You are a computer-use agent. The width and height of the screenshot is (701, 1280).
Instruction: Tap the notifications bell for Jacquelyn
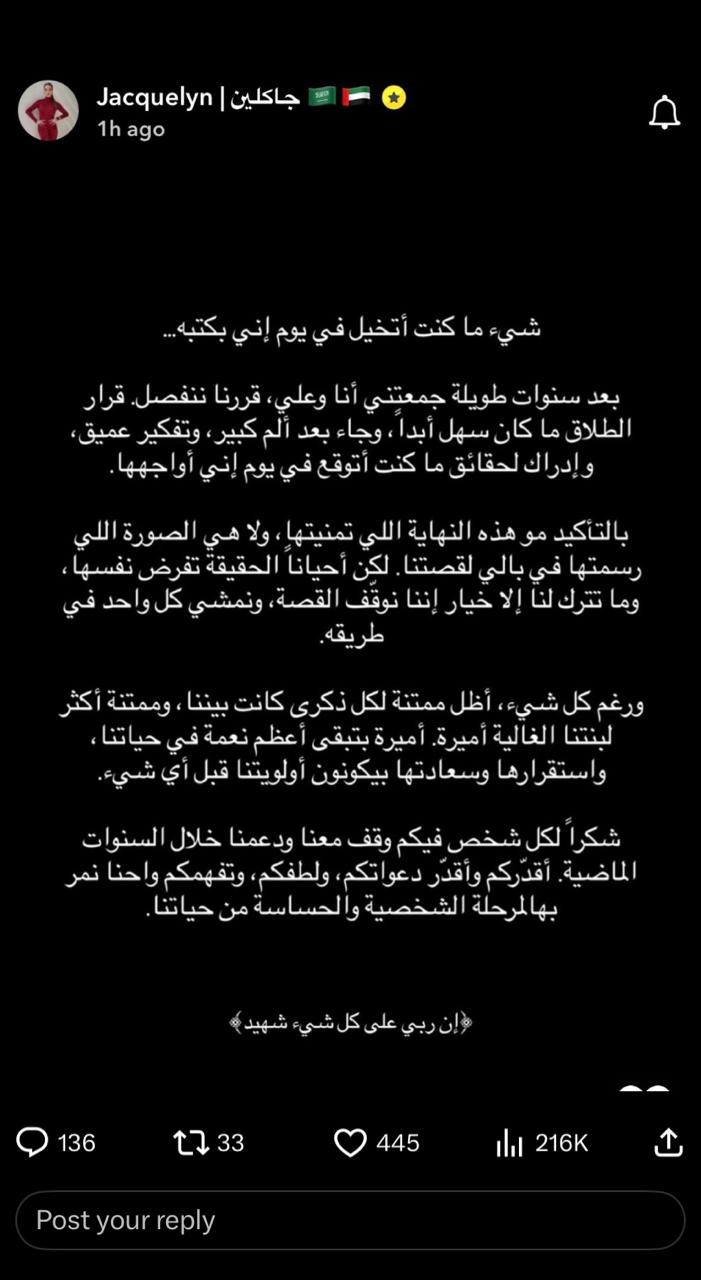(x=664, y=114)
